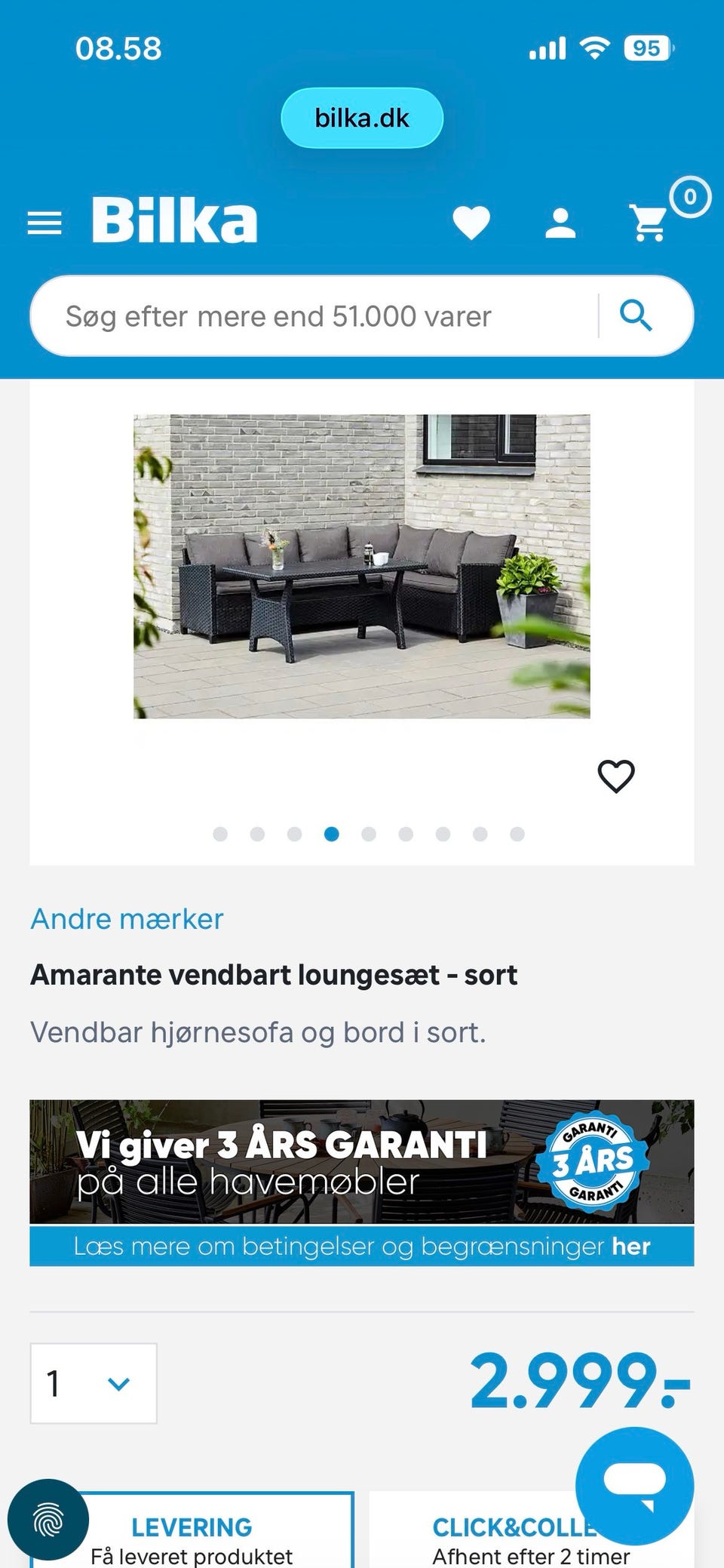724x1568 pixels.
Task: Expand quantity selector chevron
Action: coord(117,1384)
